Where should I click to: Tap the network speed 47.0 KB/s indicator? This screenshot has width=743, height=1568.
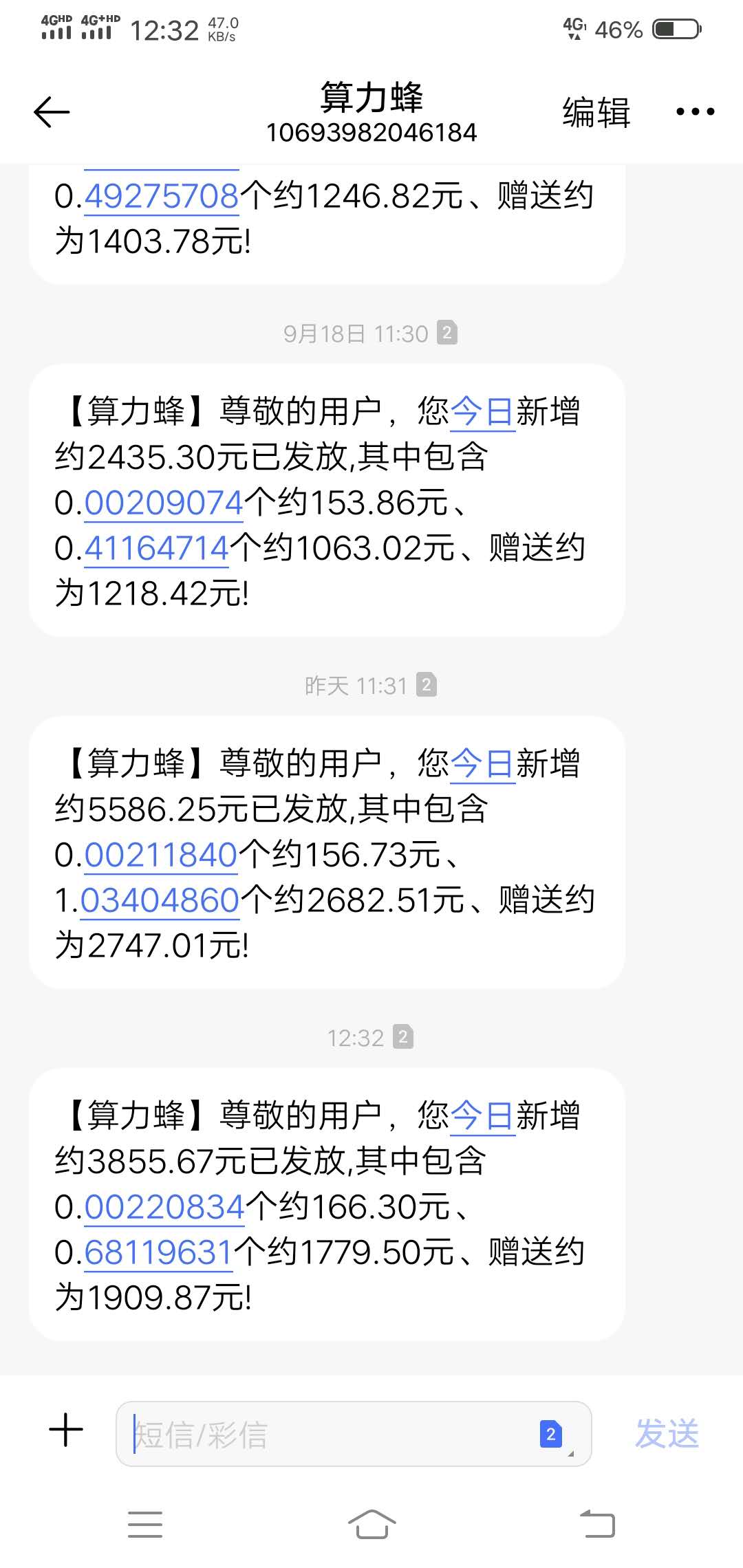(x=222, y=28)
